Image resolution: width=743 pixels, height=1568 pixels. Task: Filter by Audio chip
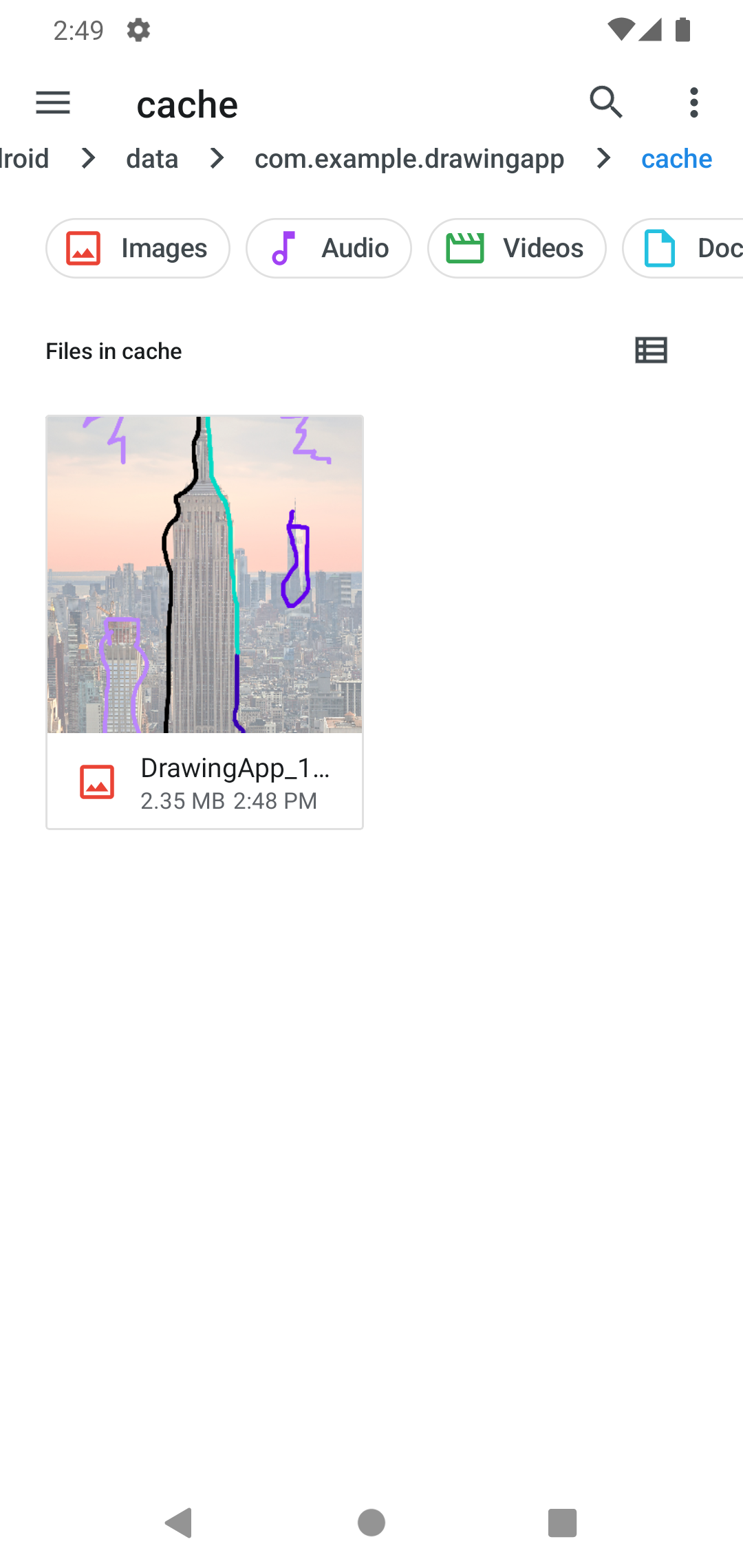329,248
